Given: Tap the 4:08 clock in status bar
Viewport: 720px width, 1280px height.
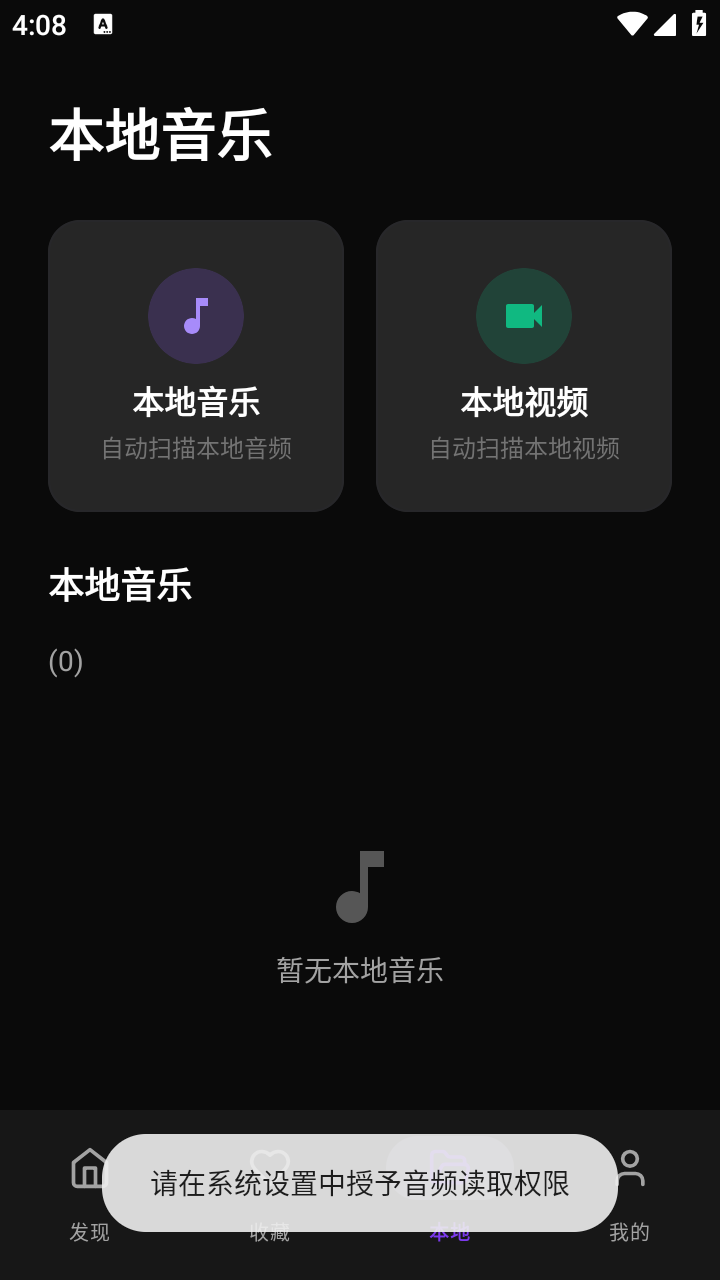Looking at the screenshot, I should pos(38,24).
